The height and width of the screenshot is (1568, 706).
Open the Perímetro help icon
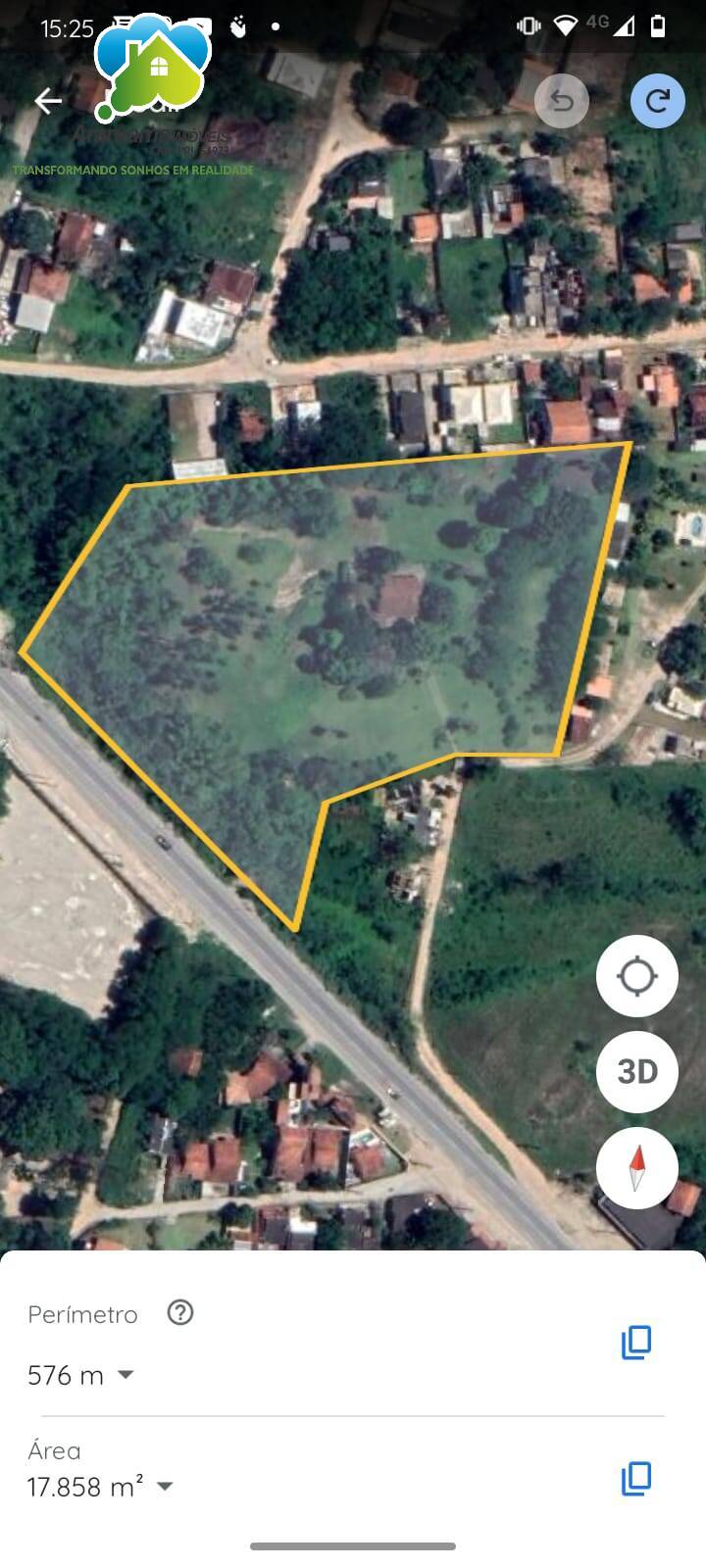180,1312
